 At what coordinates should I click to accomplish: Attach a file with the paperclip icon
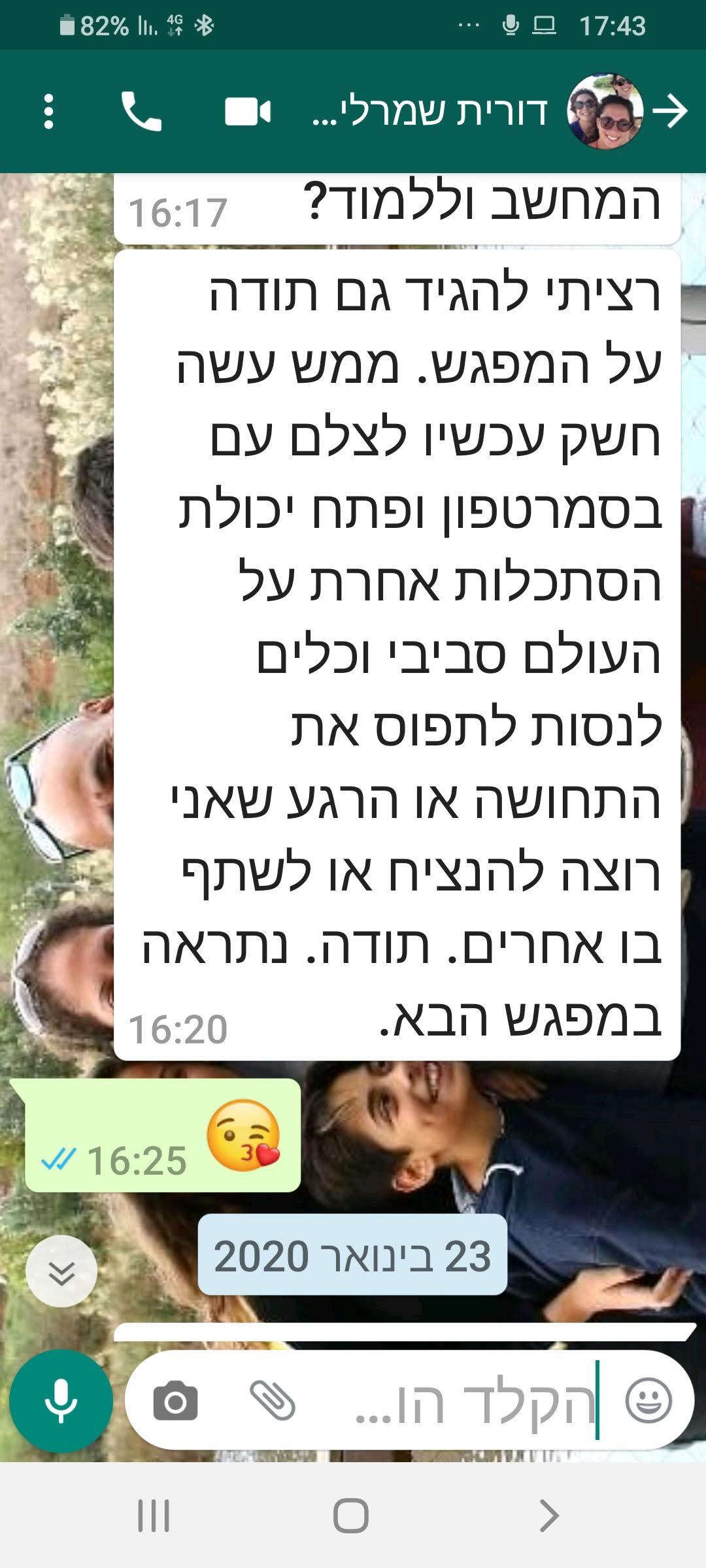coord(273,1400)
